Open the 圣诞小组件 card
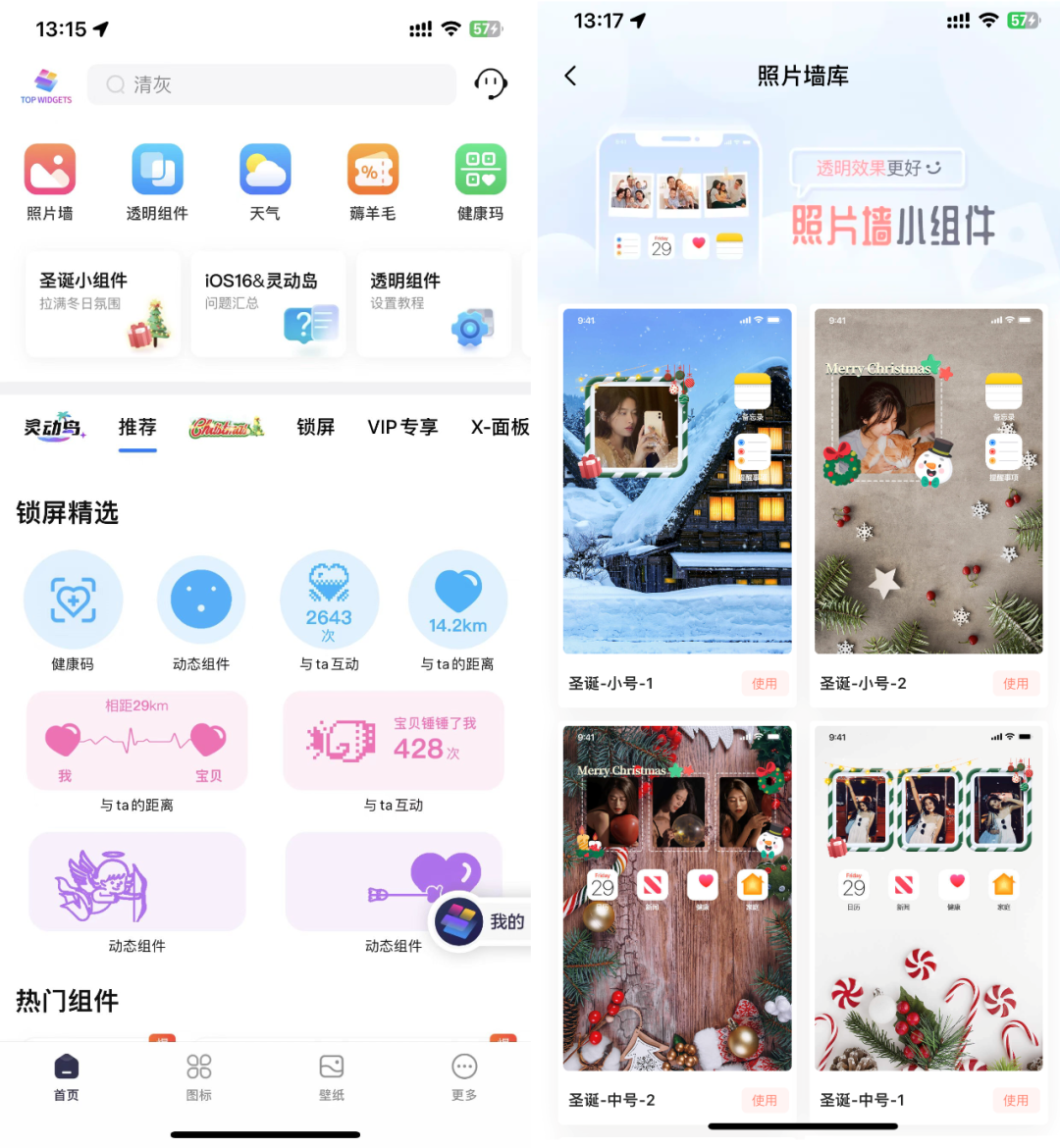Screen dimensions: 1060x1148 [103, 303]
